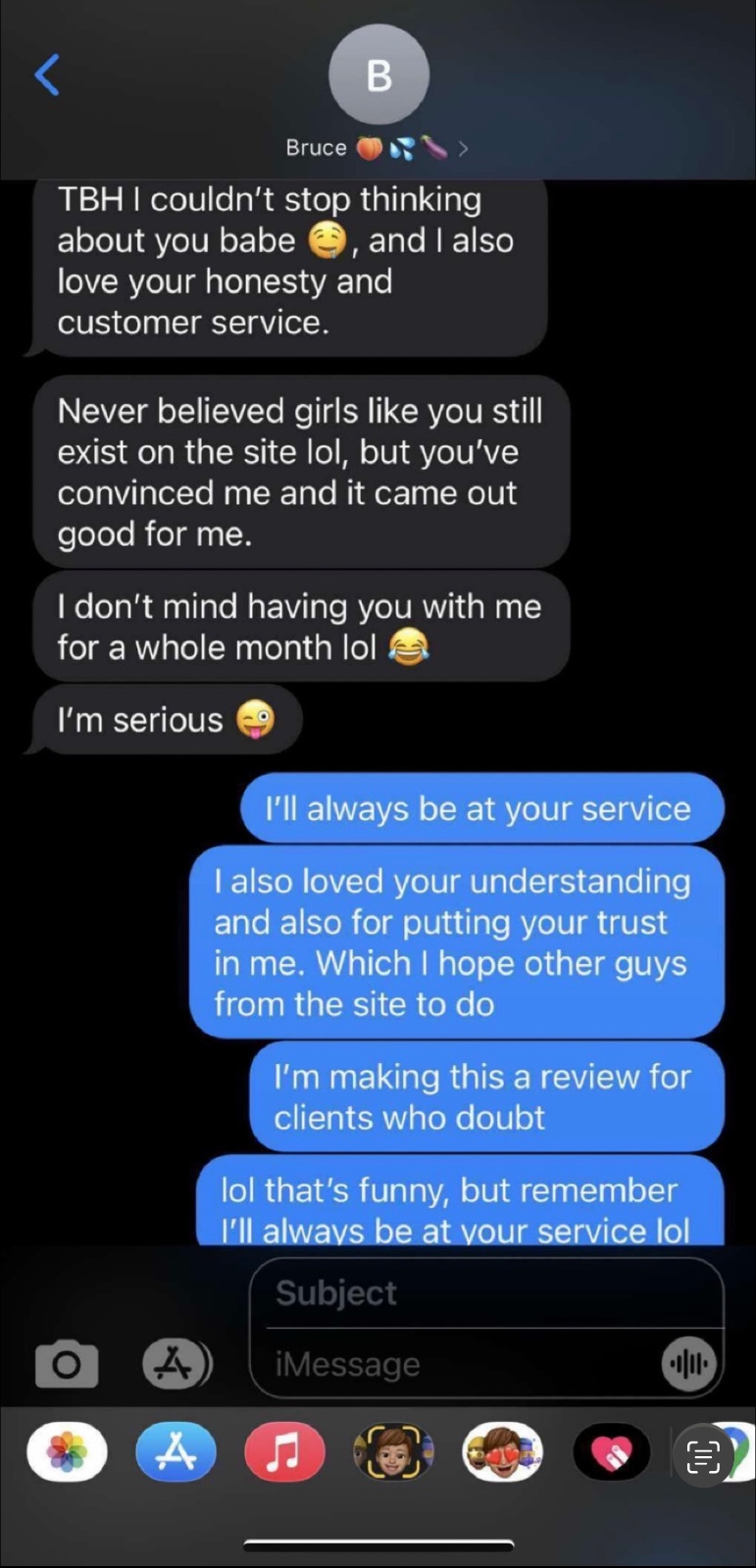Toggle the iMessage apps drawer button
The image size is (756, 1568).
point(176,1363)
